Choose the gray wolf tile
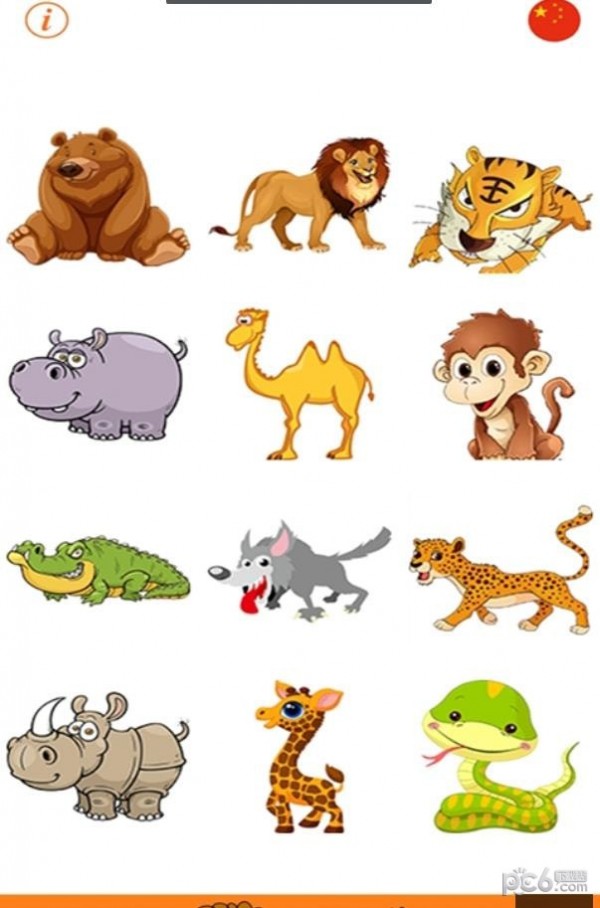This screenshot has width=600, height=908. 298,572
